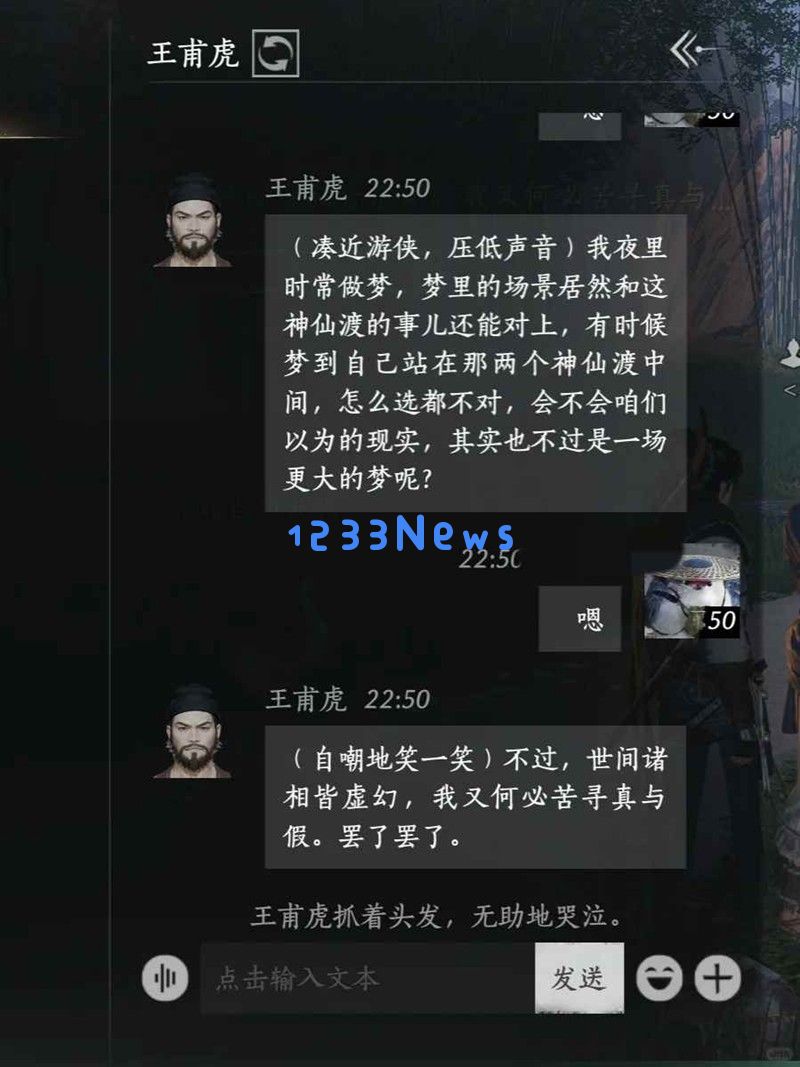Collapse the chat panel with the arrow
This screenshot has height=1067, width=800.
[x=690, y=50]
